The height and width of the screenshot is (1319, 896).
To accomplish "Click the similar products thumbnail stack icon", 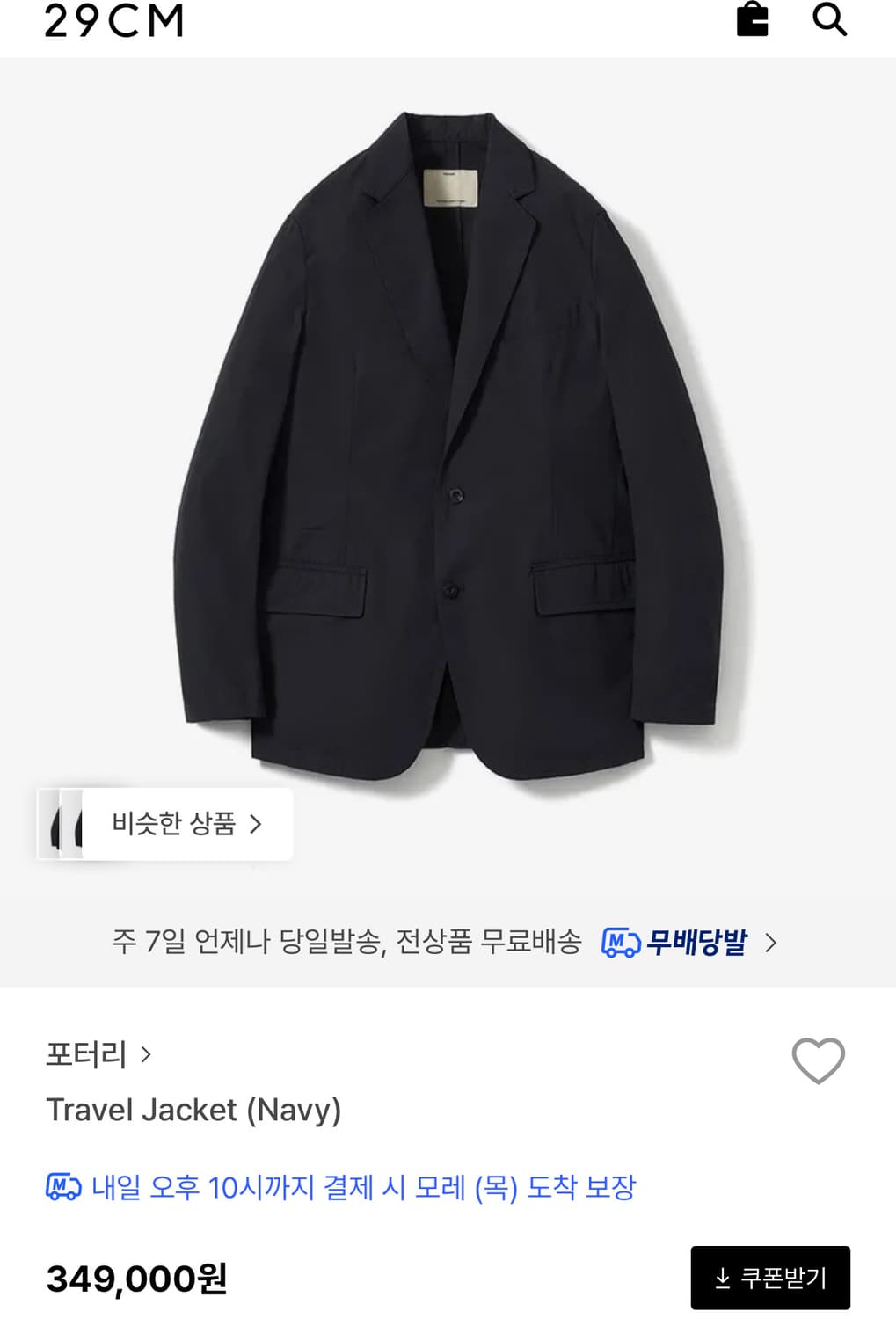I will [x=62, y=824].
